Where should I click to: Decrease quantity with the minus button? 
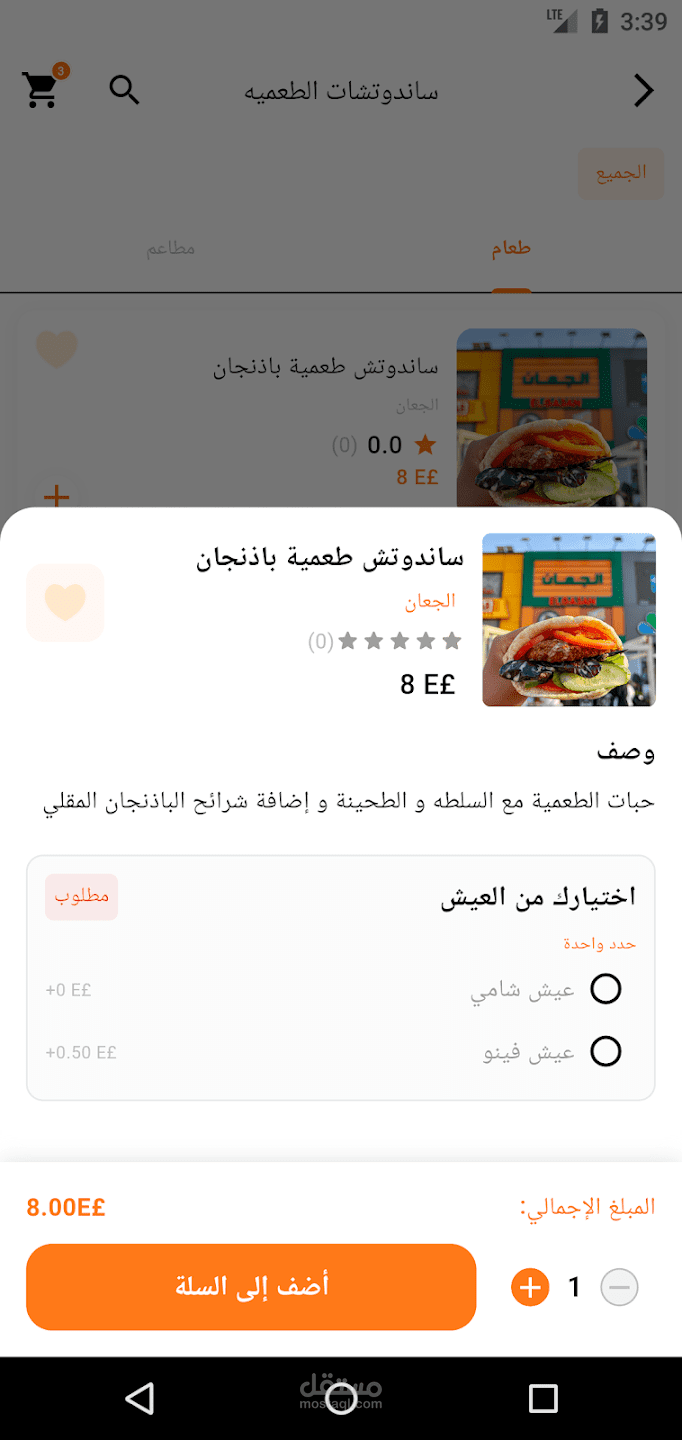[619, 1288]
